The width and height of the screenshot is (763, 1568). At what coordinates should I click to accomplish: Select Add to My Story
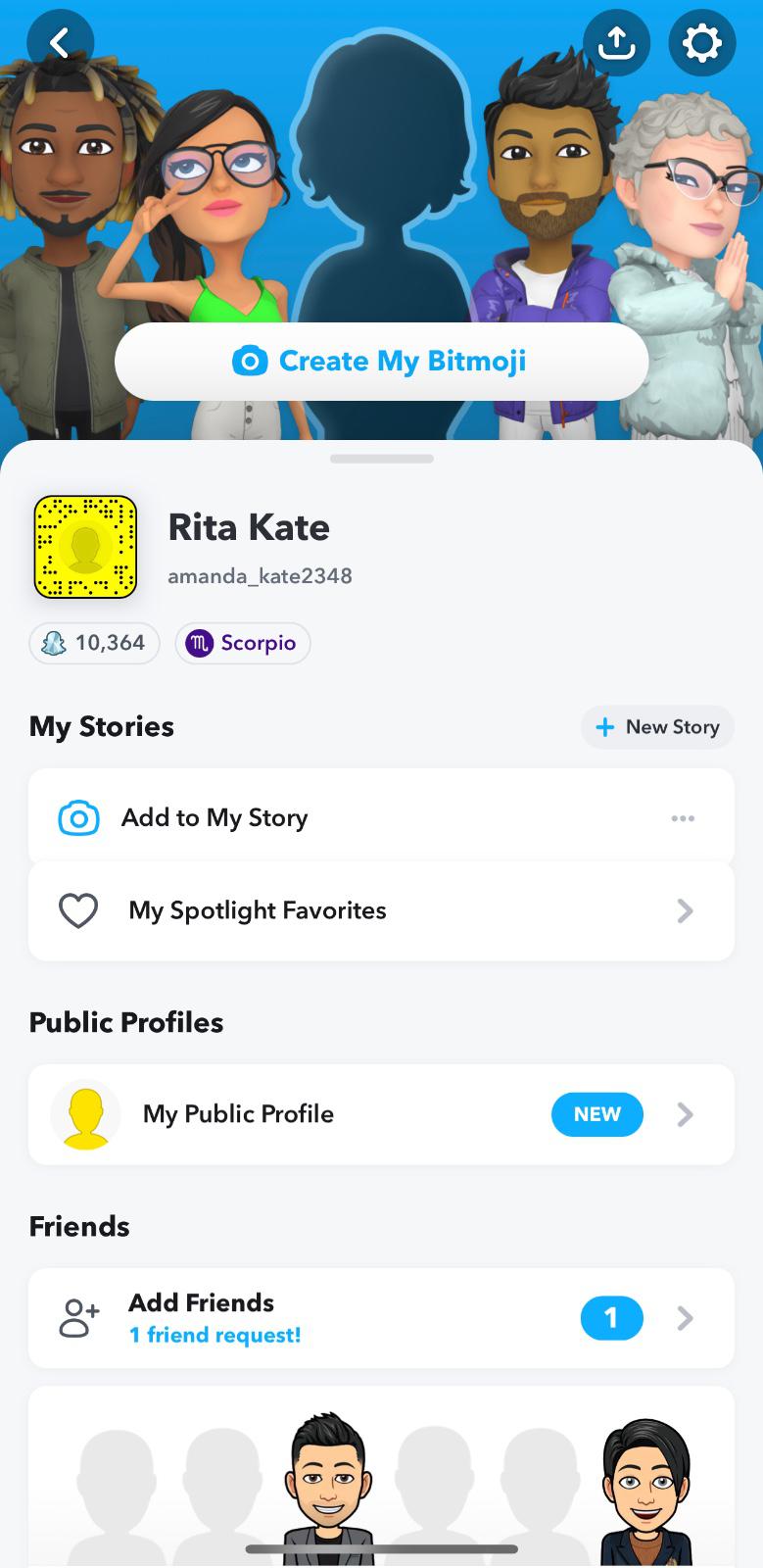[381, 817]
